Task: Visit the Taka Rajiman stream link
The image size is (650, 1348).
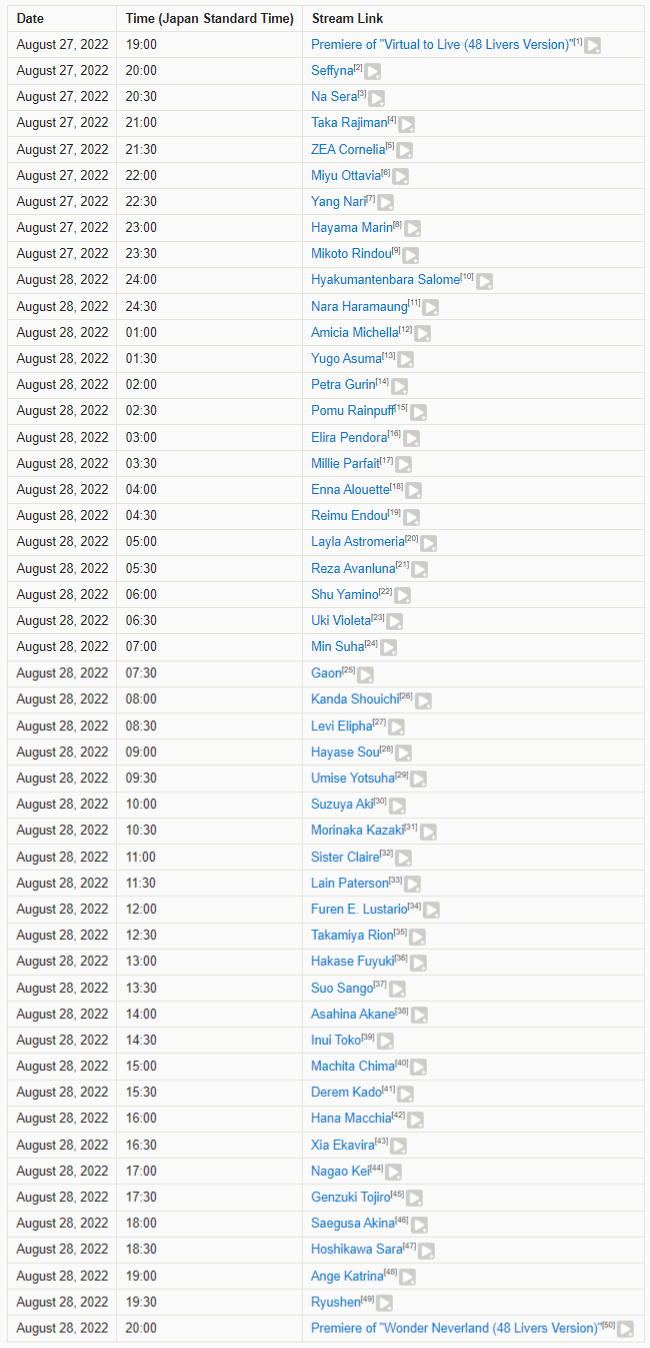Action: pyautogui.click(x=349, y=124)
